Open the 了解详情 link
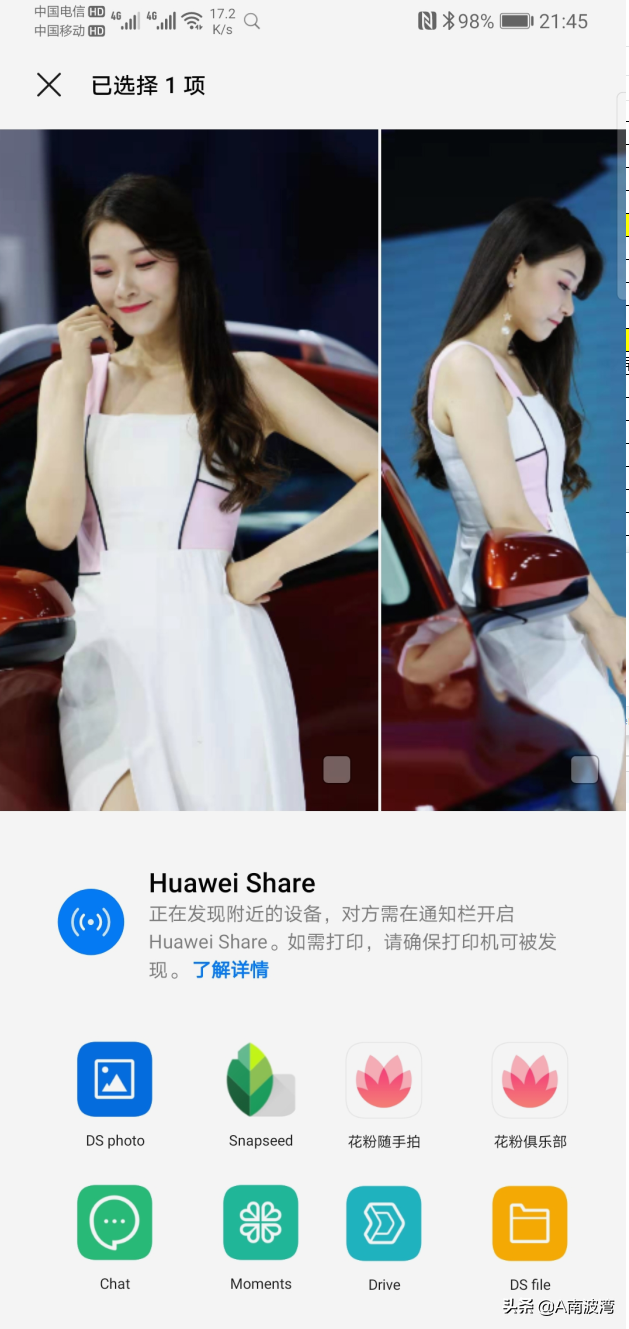This screenshot has height=1329, width=629. click(231, 970)
